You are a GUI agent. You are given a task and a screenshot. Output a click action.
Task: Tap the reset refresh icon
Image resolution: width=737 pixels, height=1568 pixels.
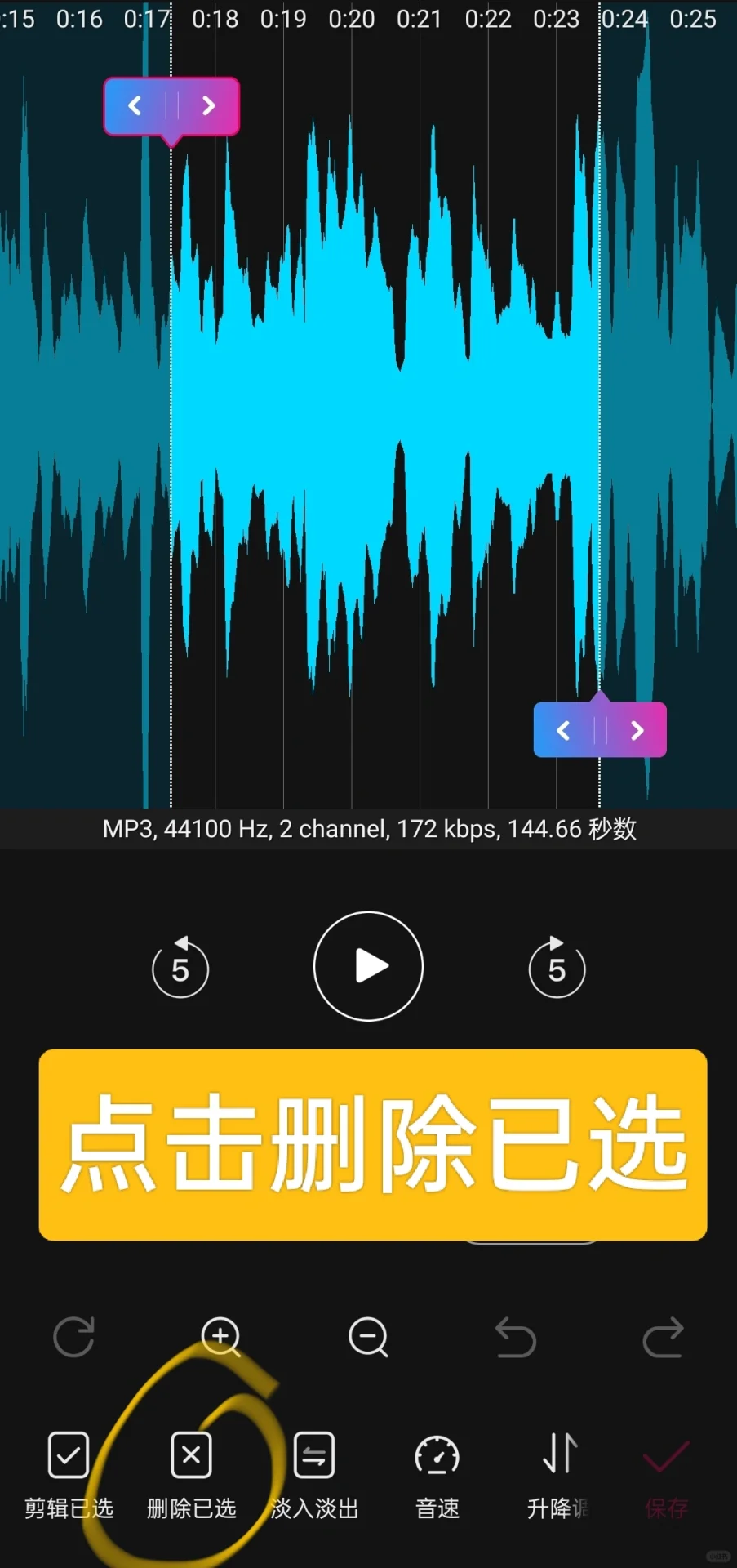(x=73, y=1338)
